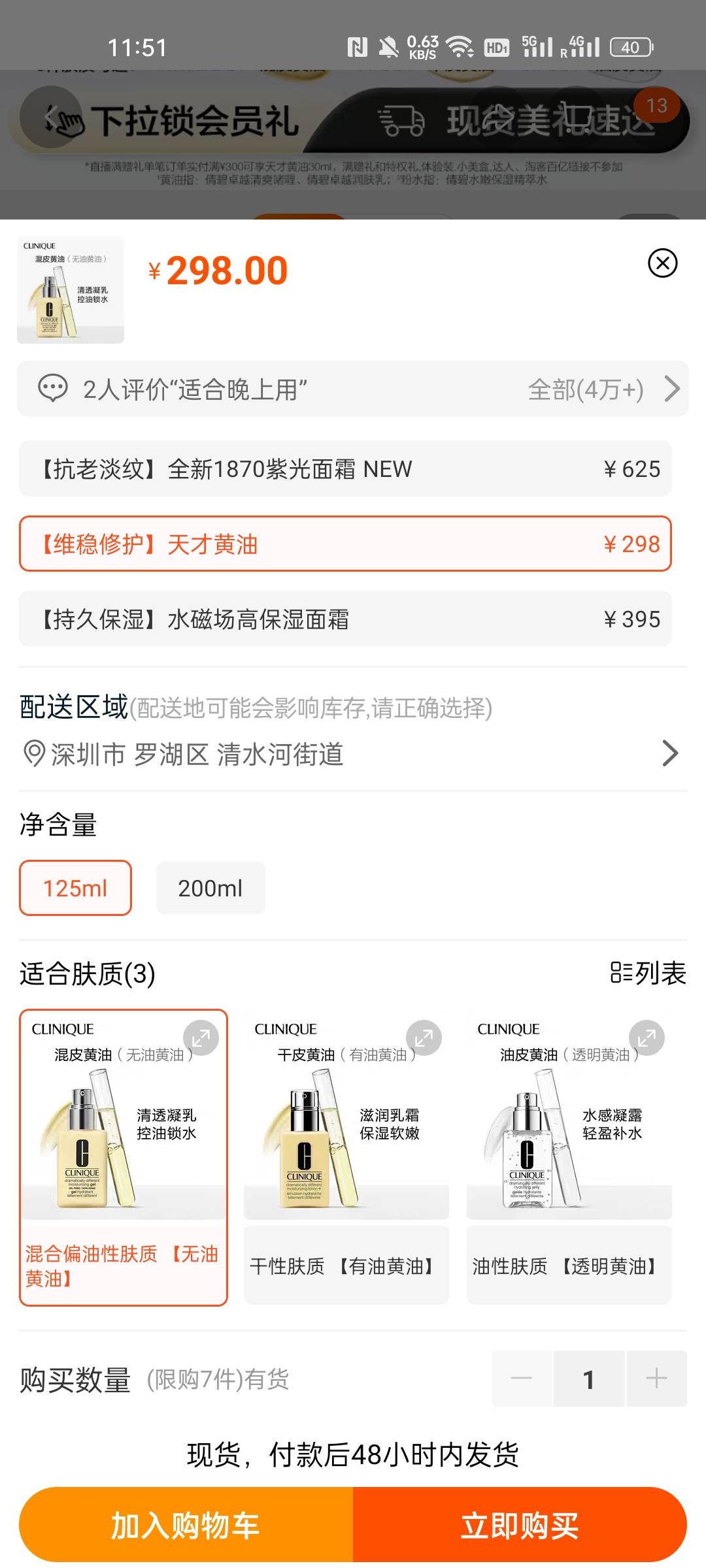
Task: Select the 125ml size option
Action: pos(75,887)
